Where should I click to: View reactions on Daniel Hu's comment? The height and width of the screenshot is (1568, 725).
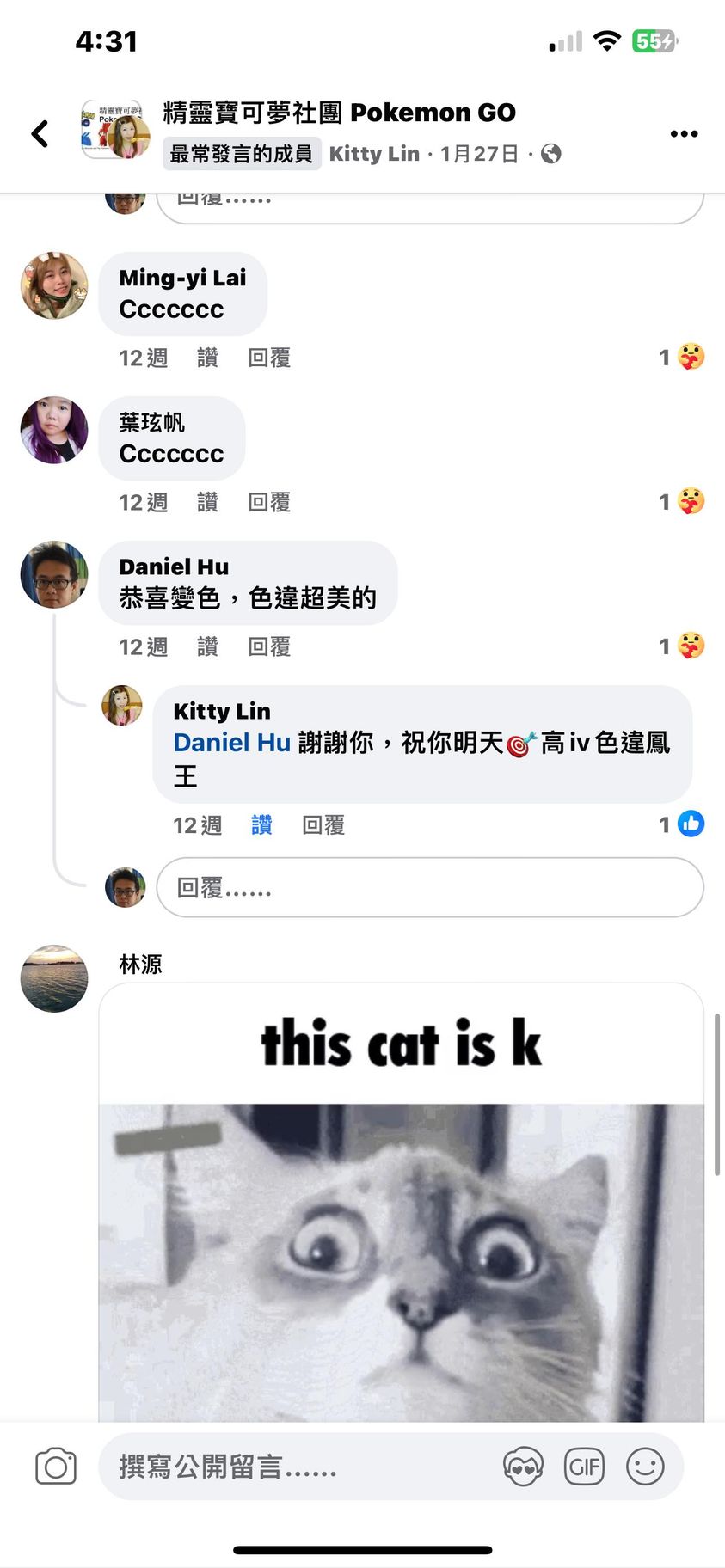683,646
